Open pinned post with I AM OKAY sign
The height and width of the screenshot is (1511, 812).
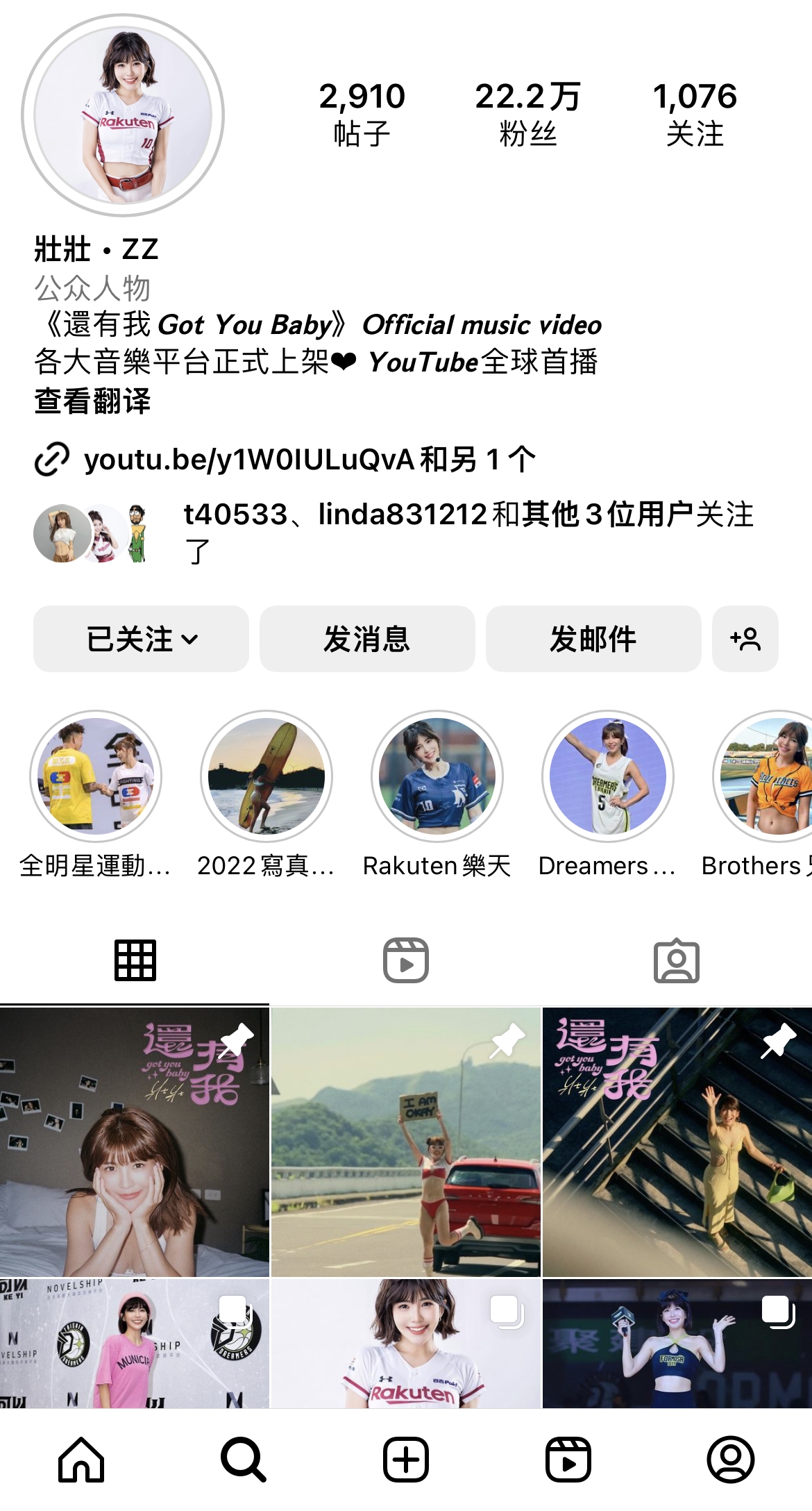pos(406,1142)
